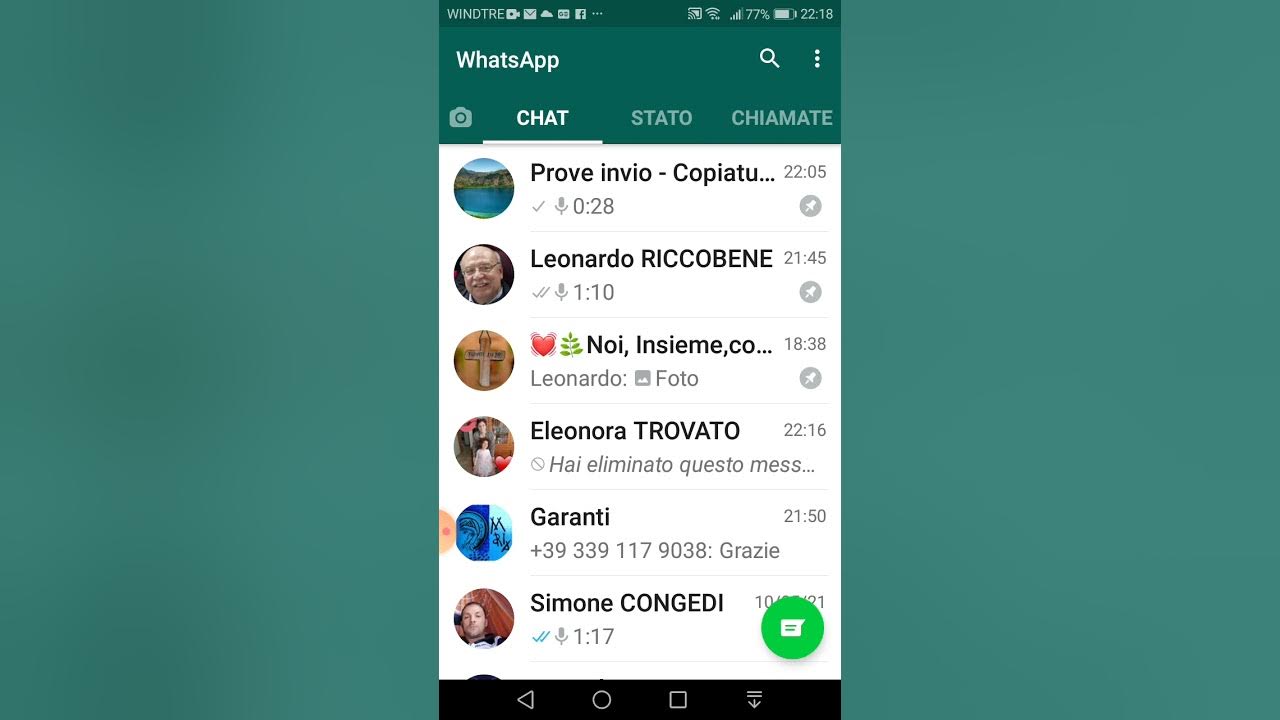Viewport: 1280px width, 720px height.
Task: Open the Garanti group chat
Action: [652, 533]
